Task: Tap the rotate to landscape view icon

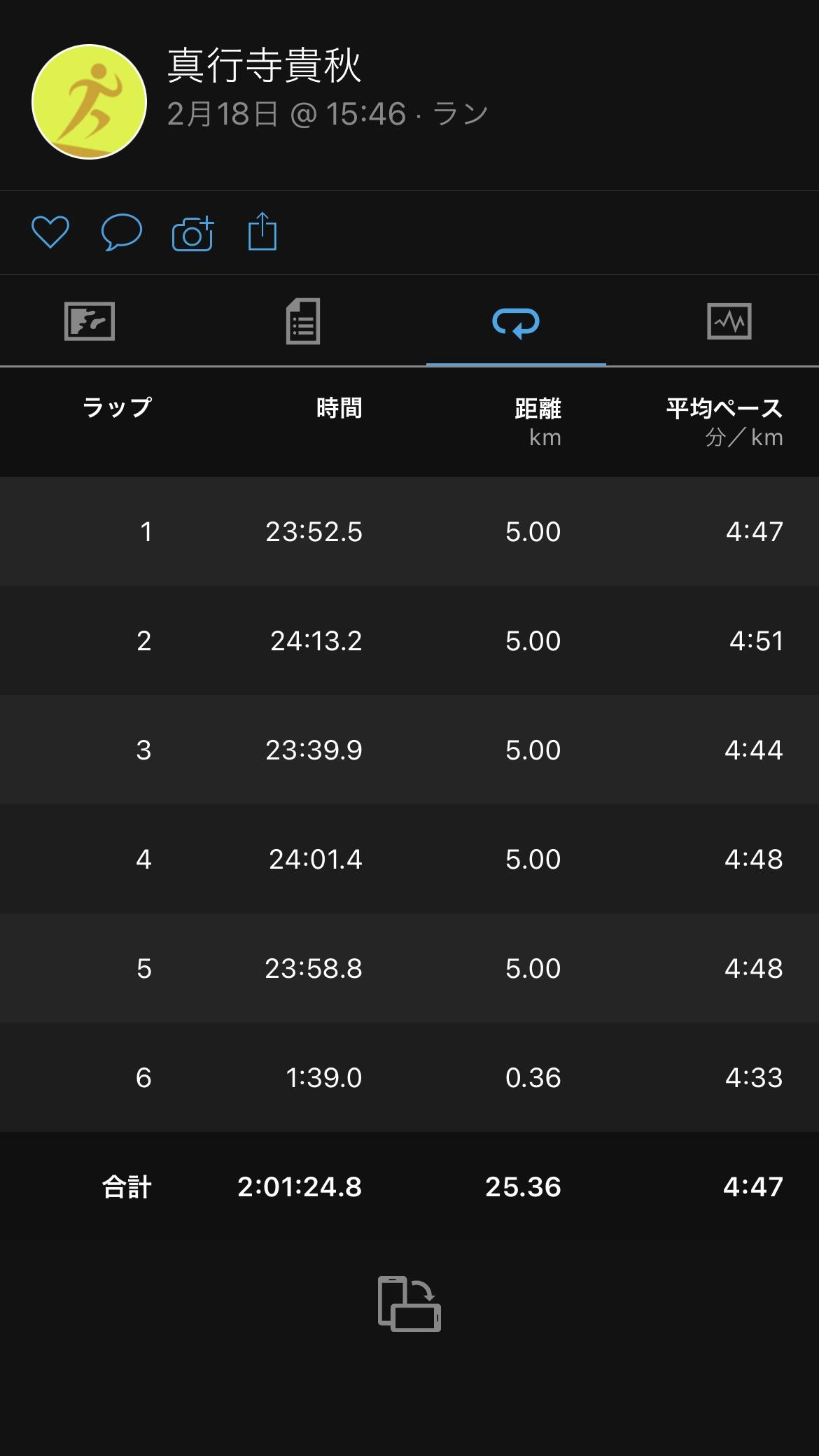Action: tap(409, 1303)
